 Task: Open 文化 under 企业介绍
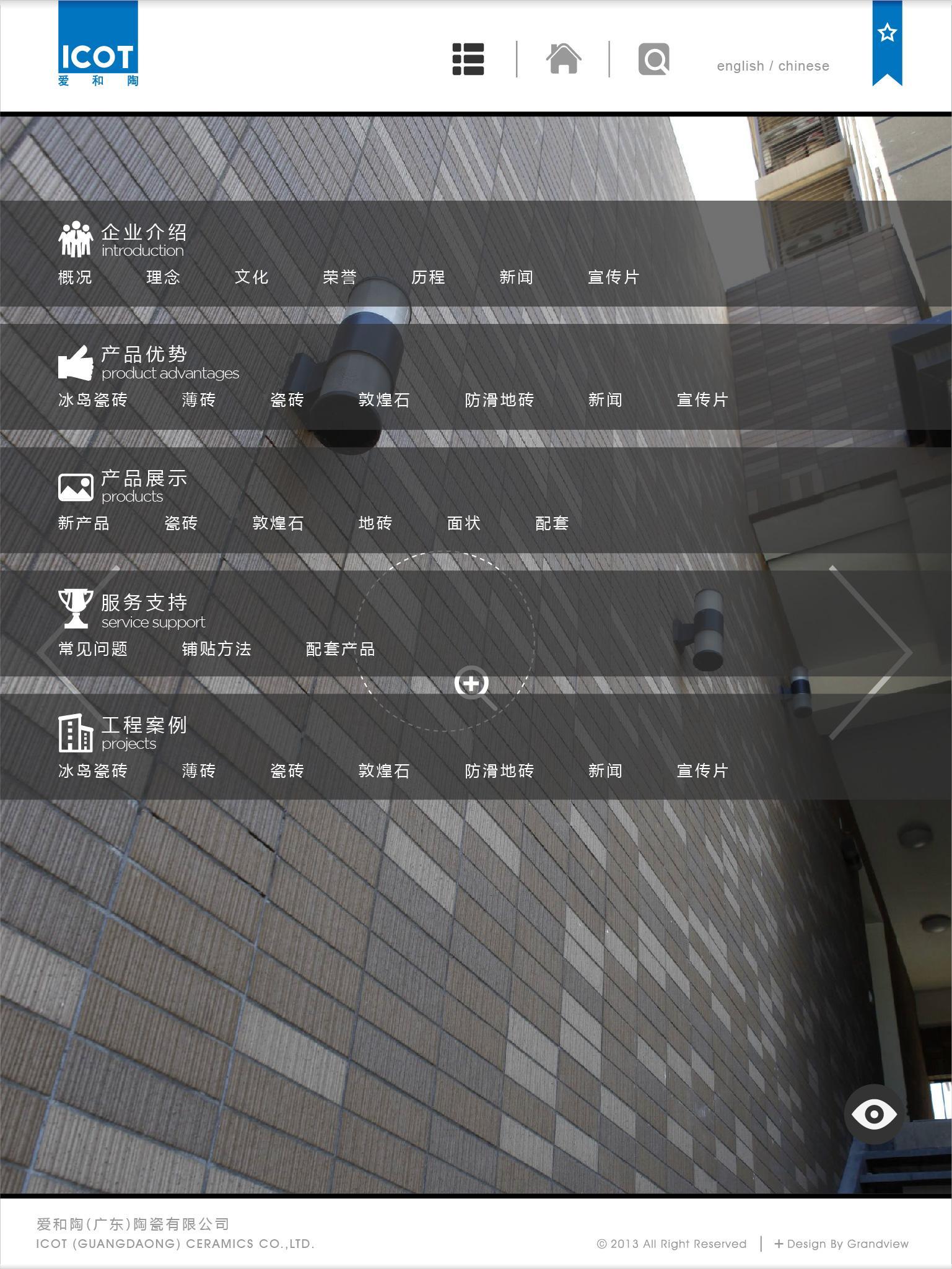[251, 277]
